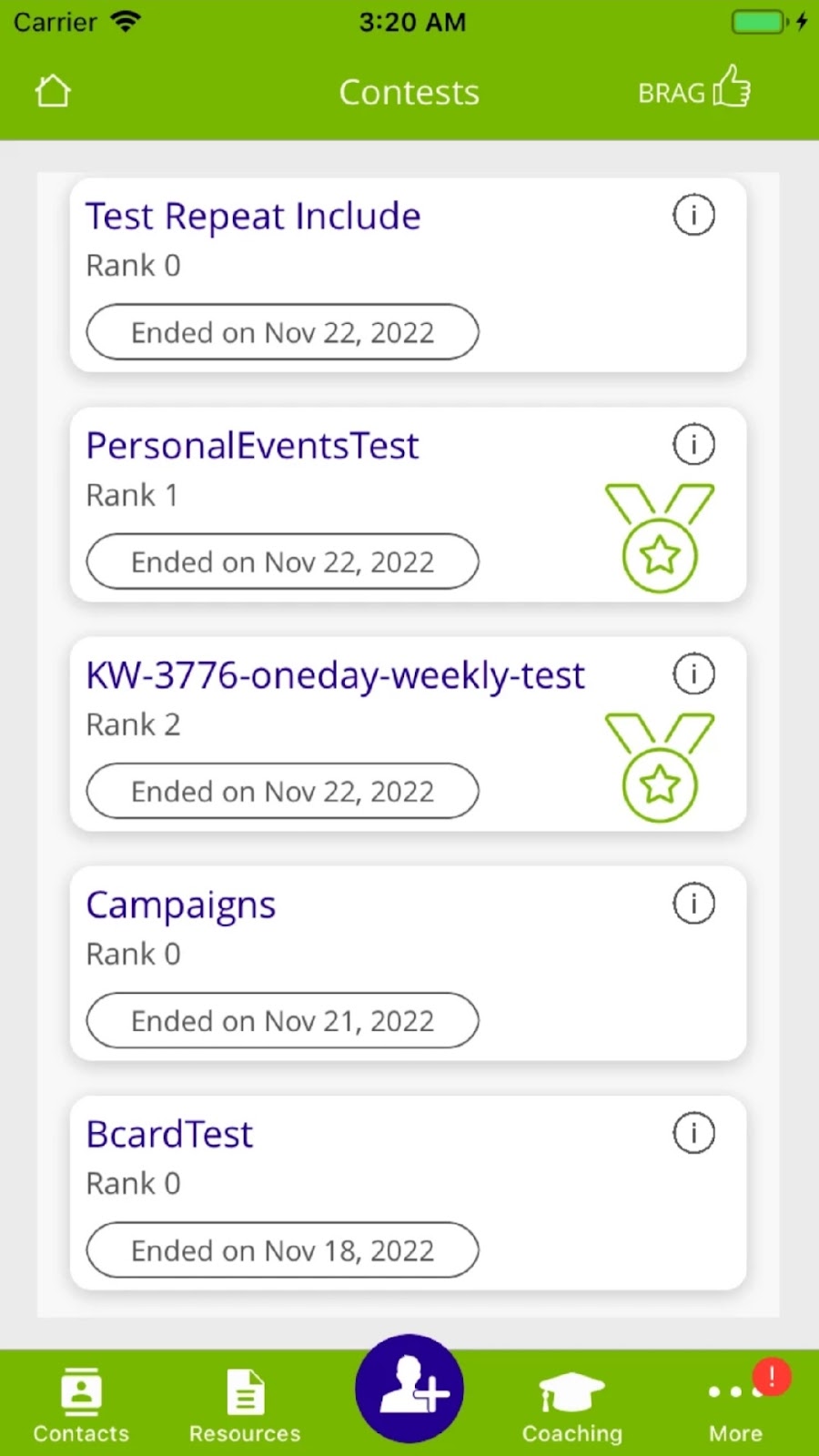Show BcardTest contest information
Viewport: 819px width, 1456px height.
coord(693,1133)
